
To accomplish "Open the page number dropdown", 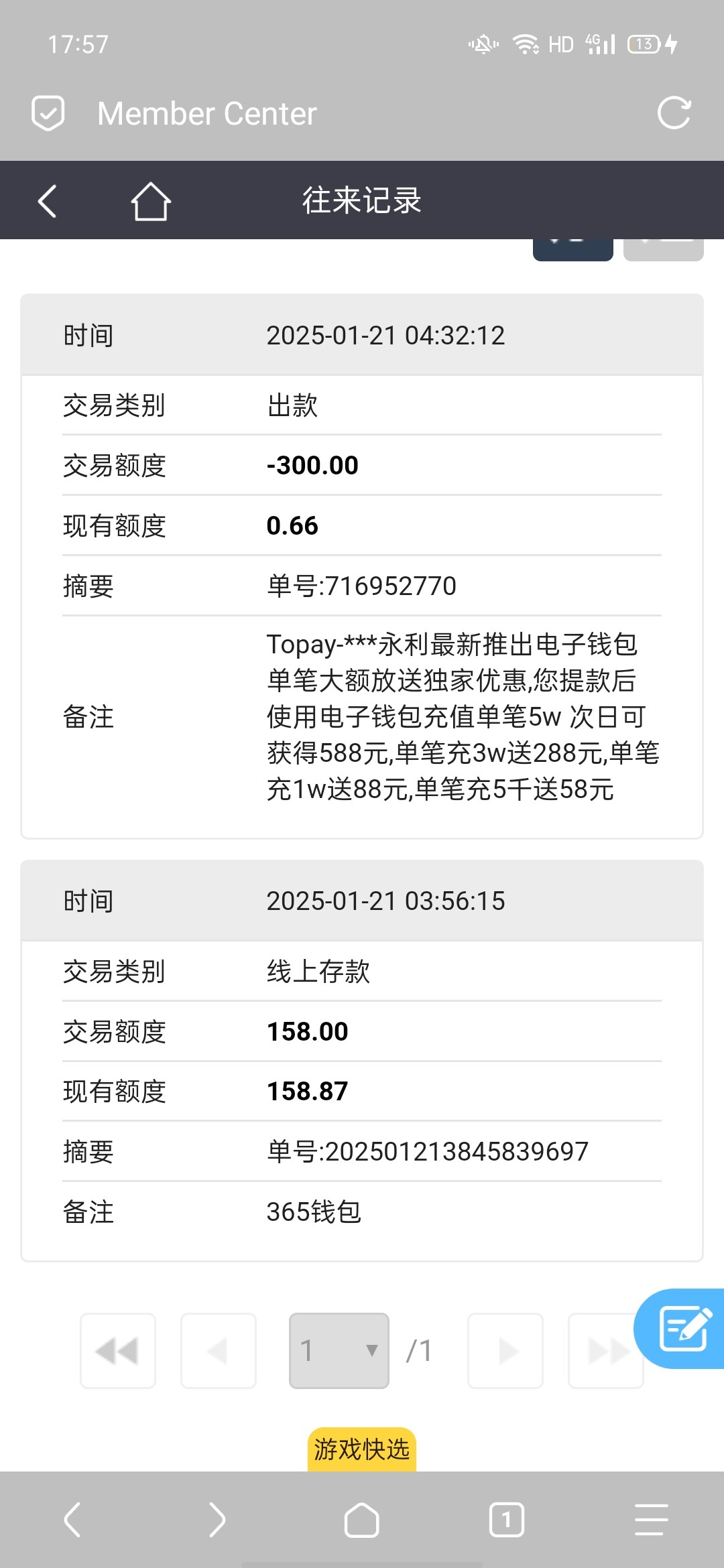I will click(339, 1351).
